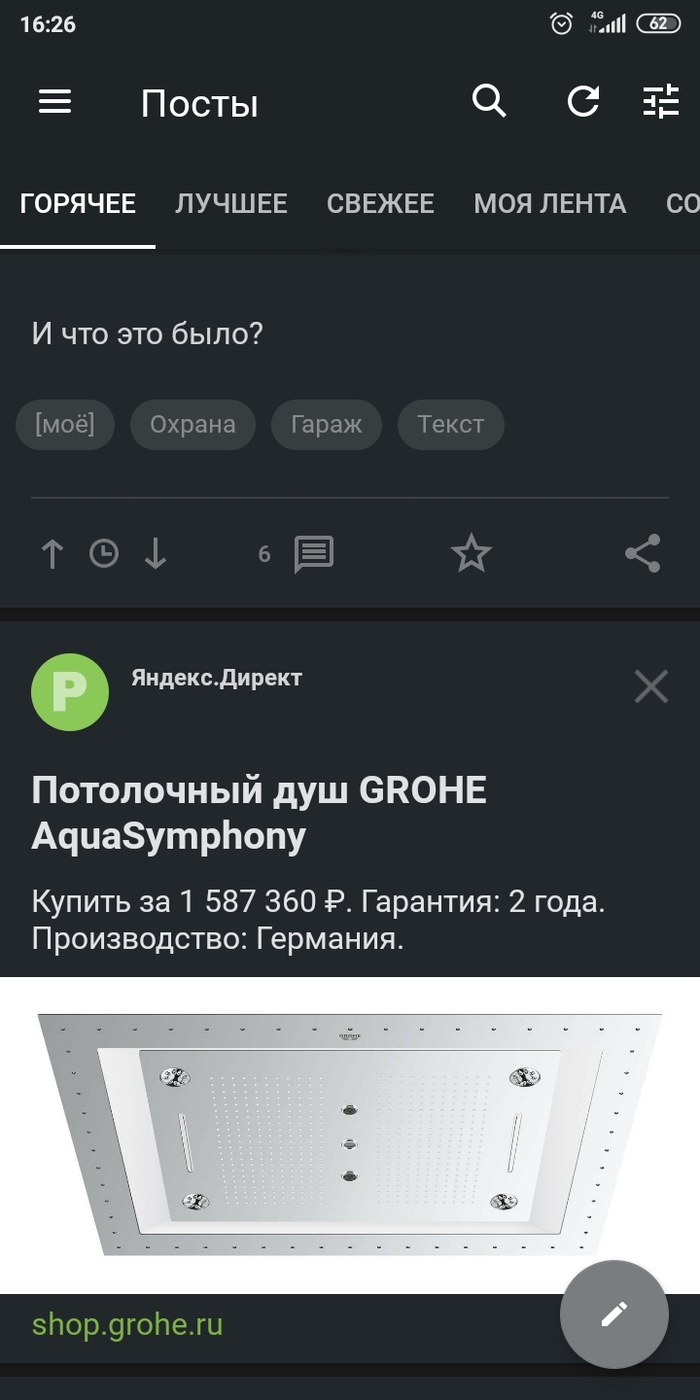Create a new post with the pencil button
Image resolution: width=700 pixels, height=1400 pixels.
pos(613,1314)
